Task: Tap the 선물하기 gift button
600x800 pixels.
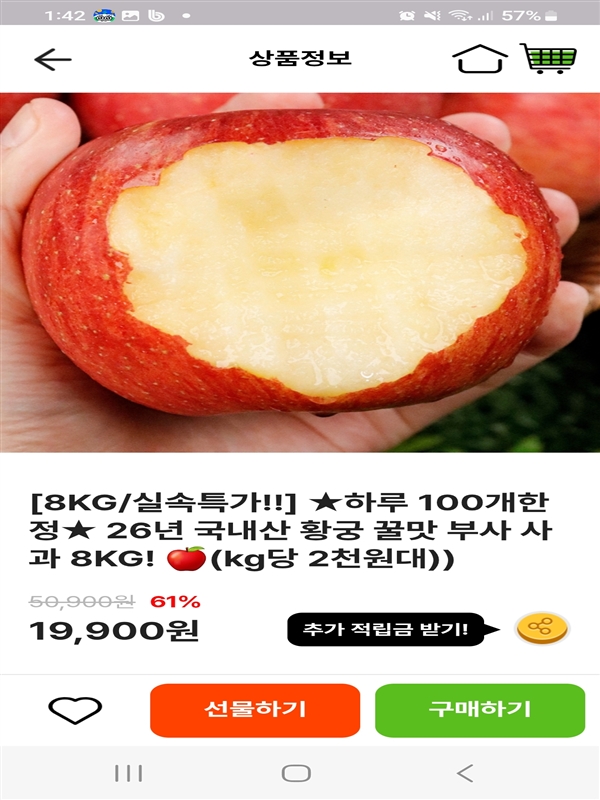Action: tap(254, 710)
